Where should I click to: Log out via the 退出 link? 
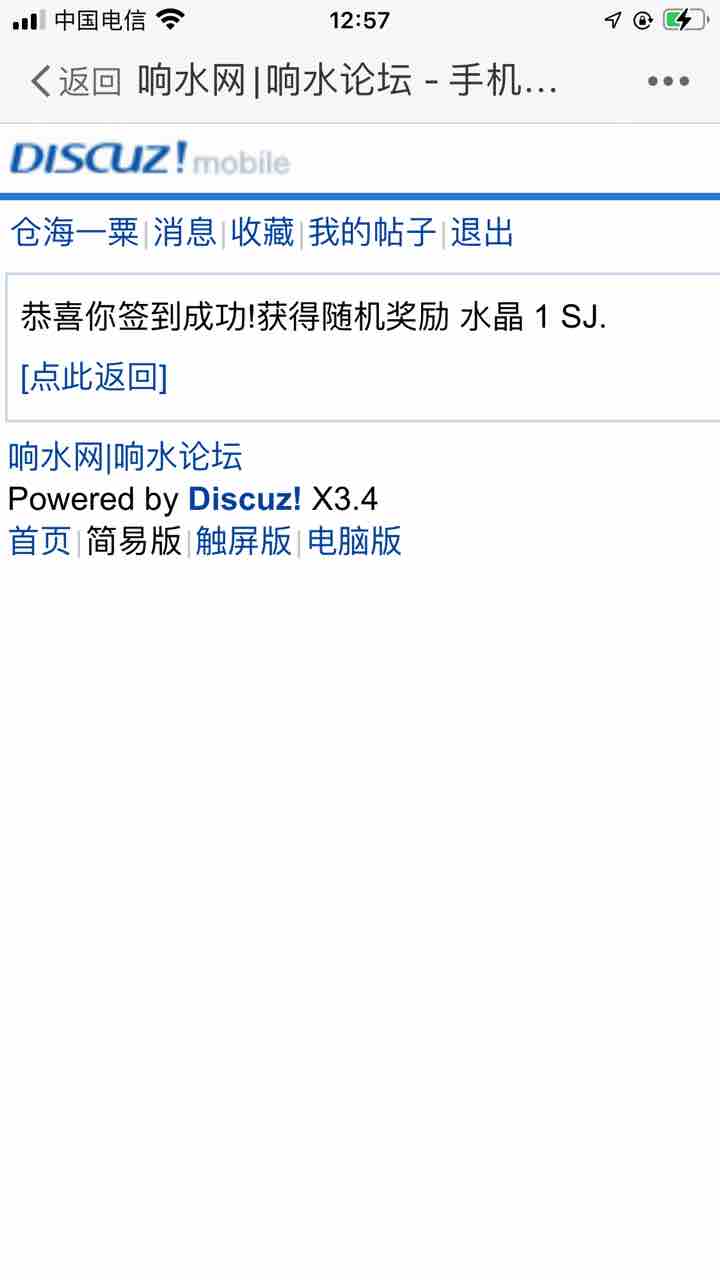482,232
